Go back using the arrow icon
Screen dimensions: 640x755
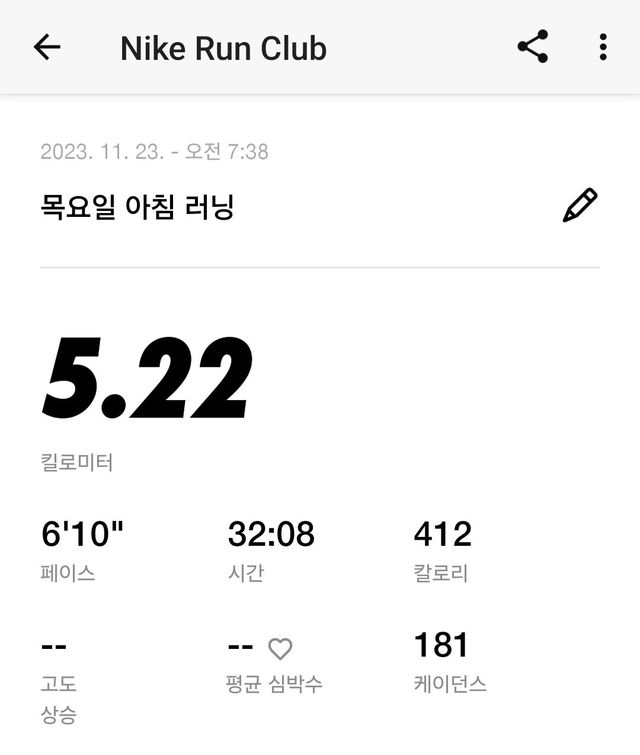(x=47, y=47)
